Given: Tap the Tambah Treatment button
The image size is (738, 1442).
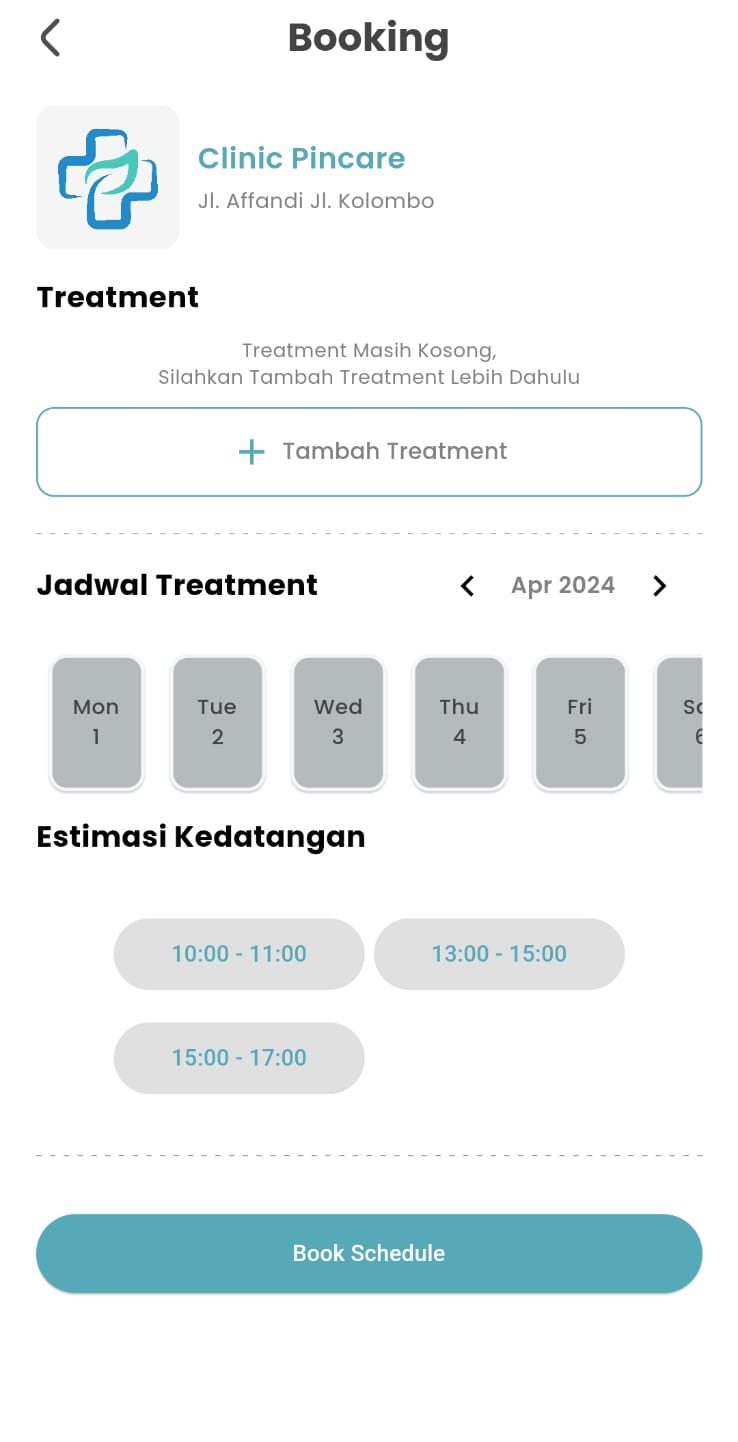Looking at the screenshot, I should tap(369, 452).
